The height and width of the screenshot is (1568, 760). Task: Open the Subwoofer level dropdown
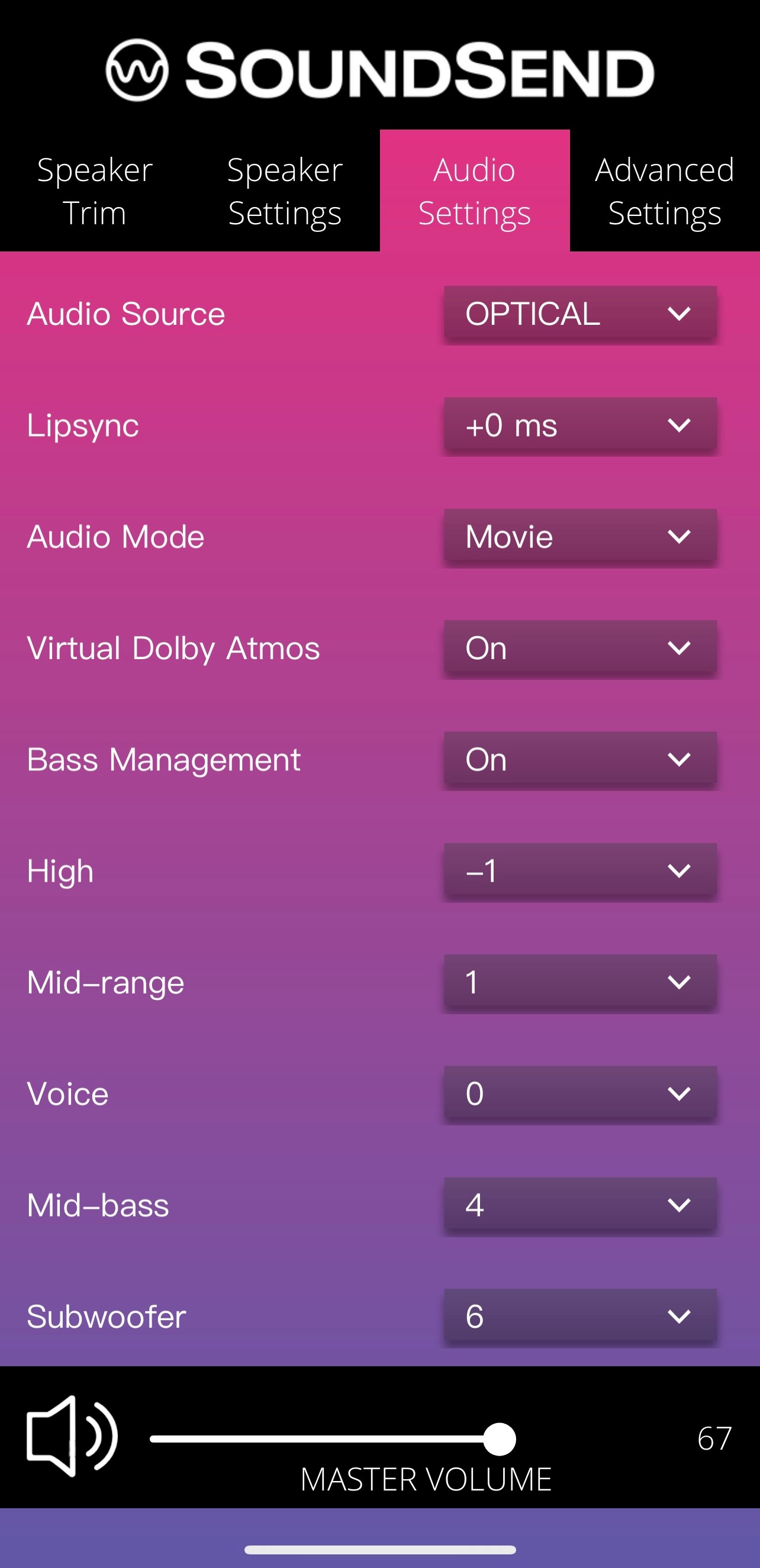point(580,1316)
